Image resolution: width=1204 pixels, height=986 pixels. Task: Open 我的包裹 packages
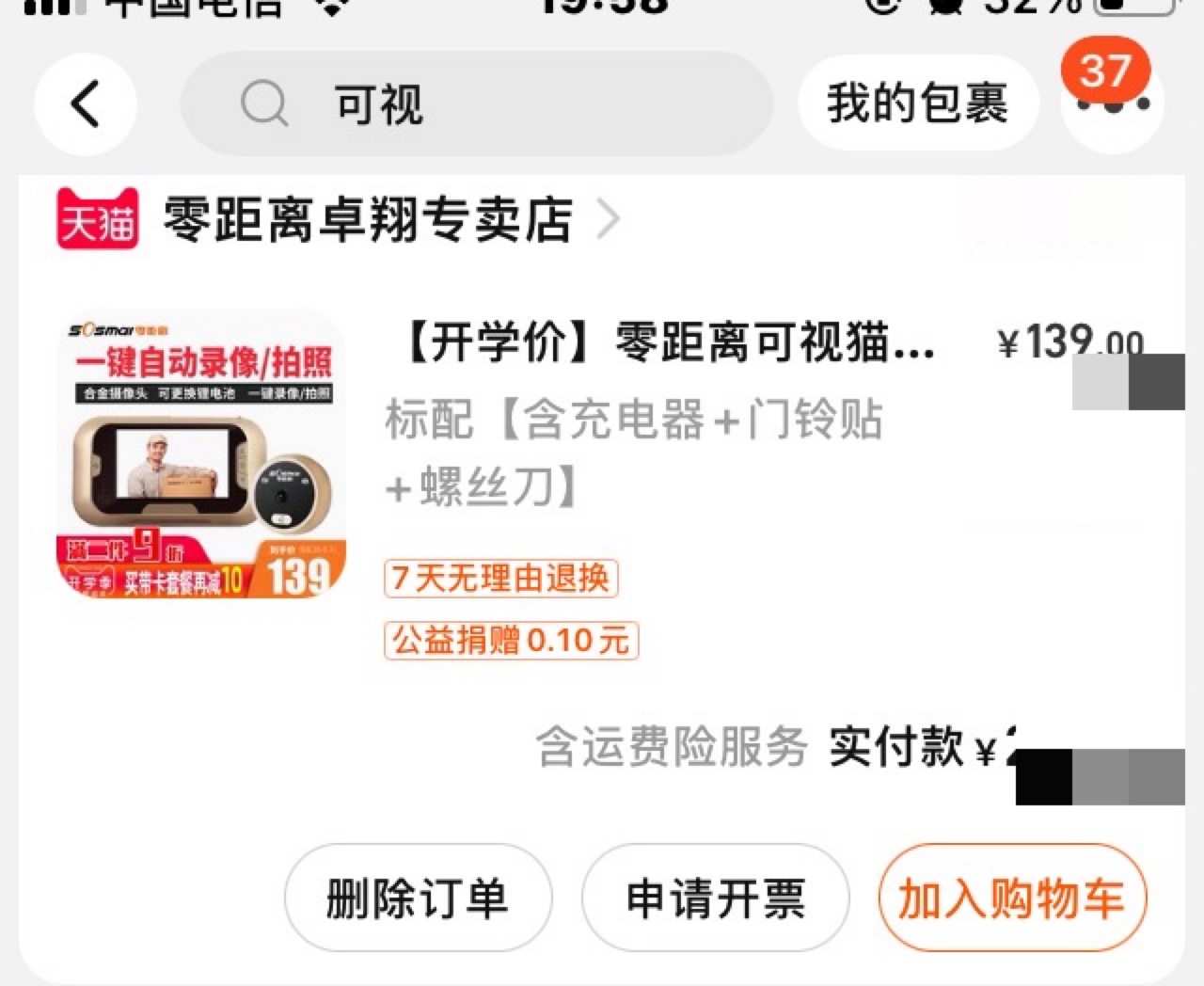point(917,103)
